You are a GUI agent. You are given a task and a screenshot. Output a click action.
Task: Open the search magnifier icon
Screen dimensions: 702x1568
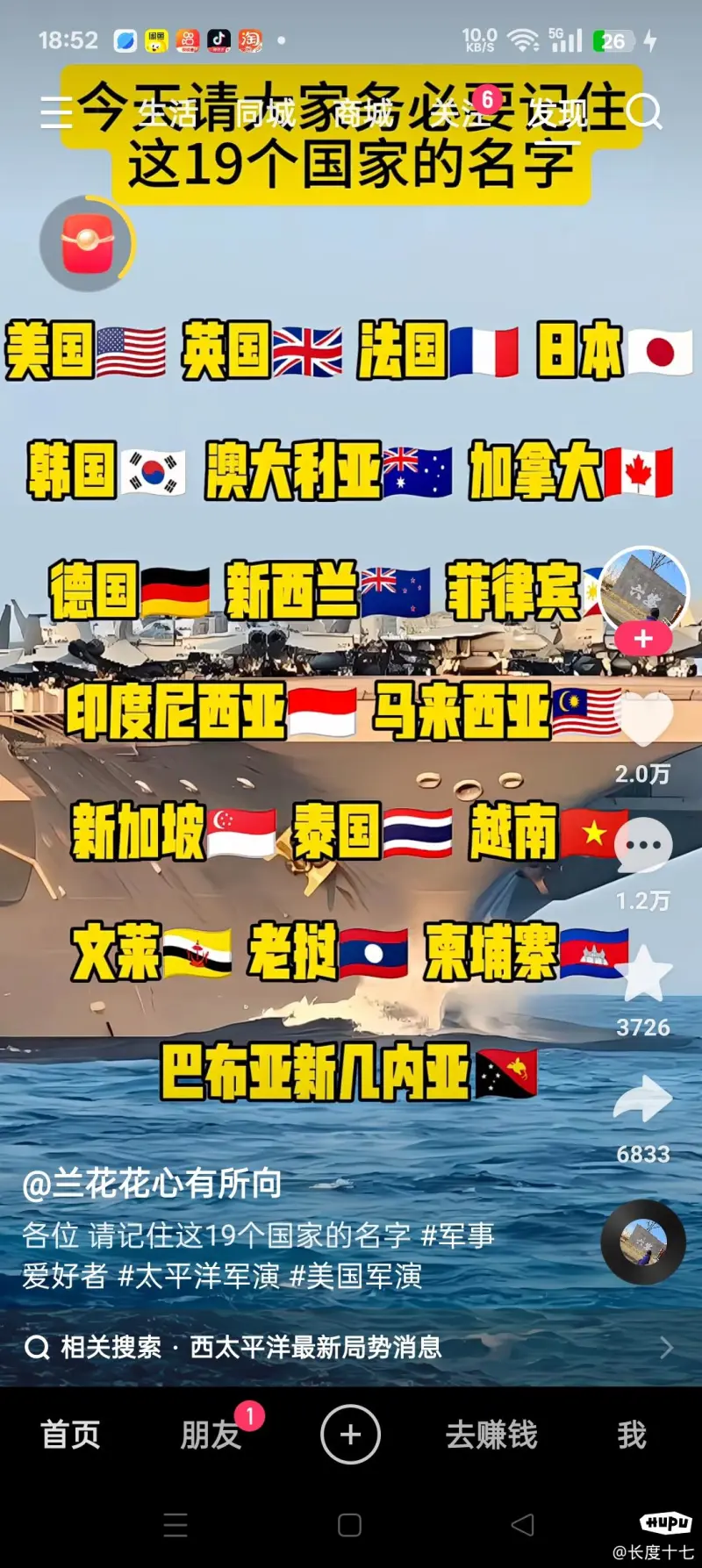point(645,112)
